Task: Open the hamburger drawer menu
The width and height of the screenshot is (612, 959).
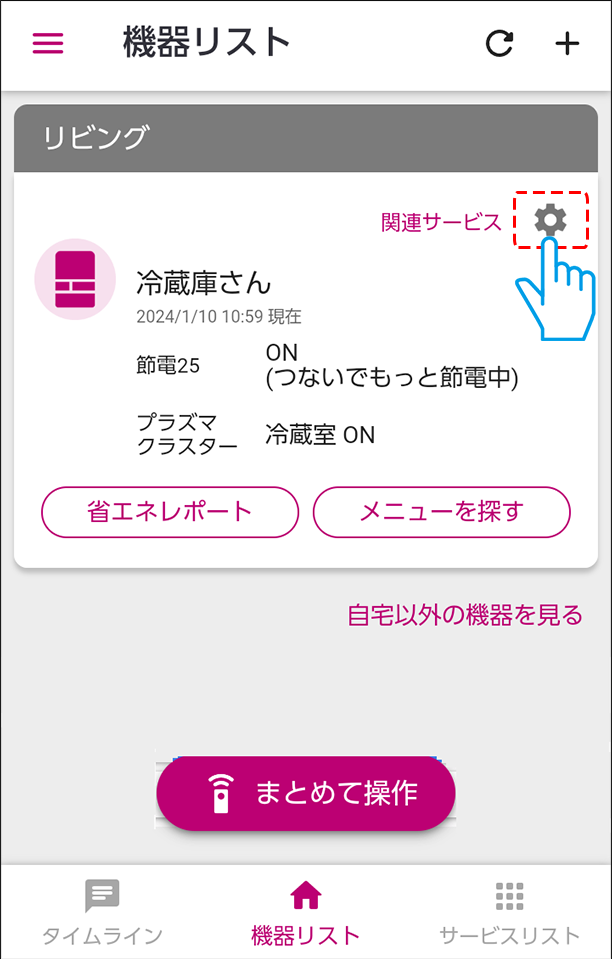Action: pyautogui.click(x=48, y=44)
